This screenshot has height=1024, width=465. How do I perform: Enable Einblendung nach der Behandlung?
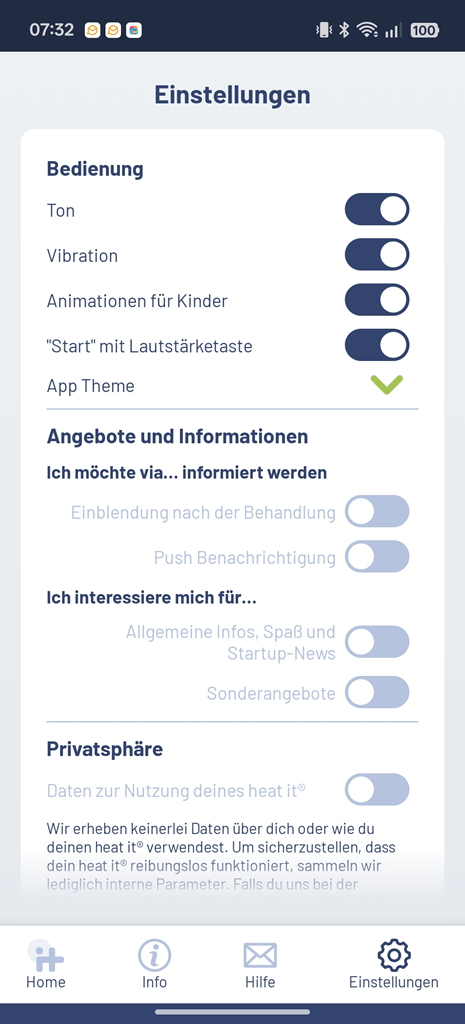pos(377,511)
